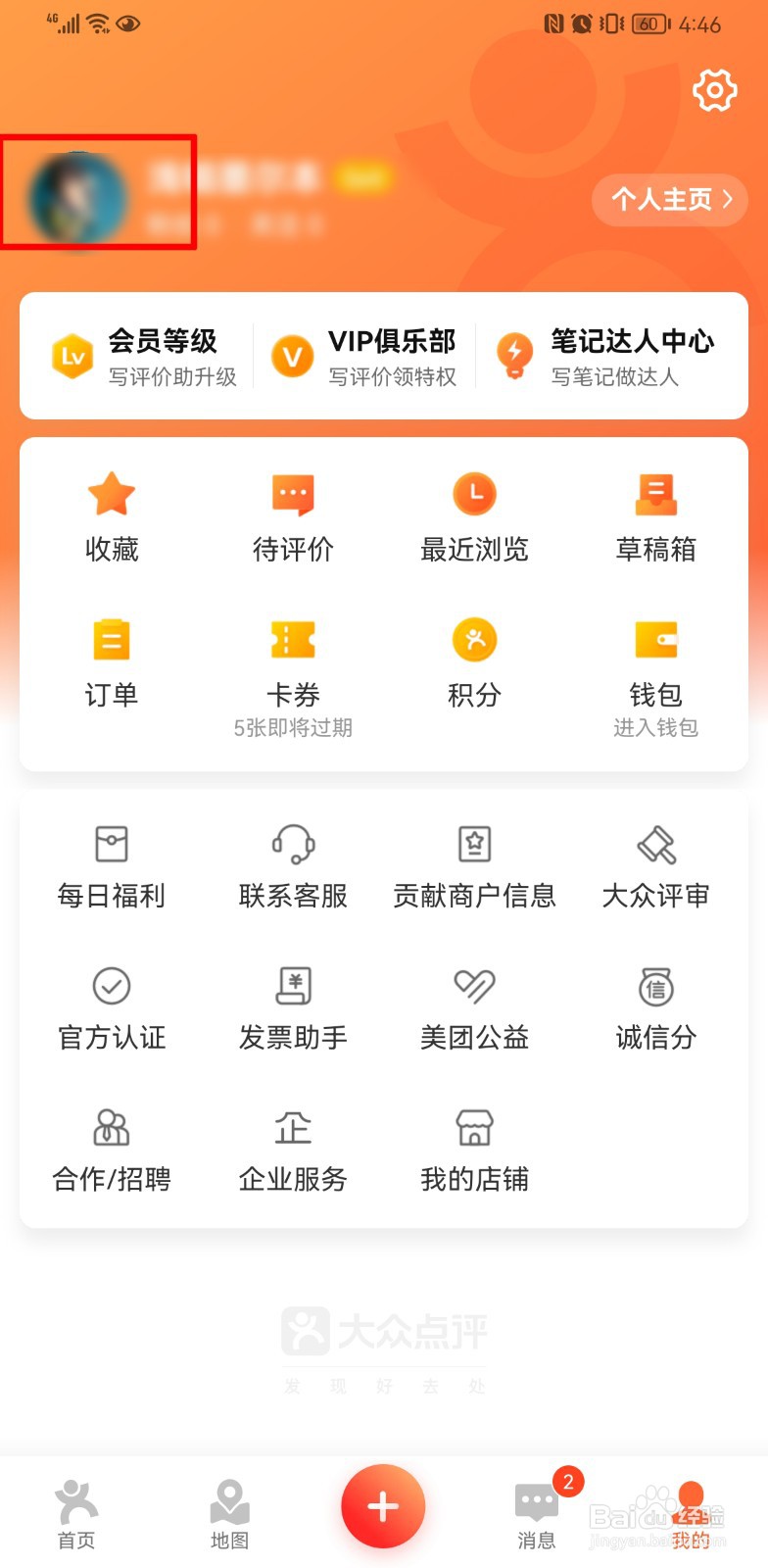768x1568 pixels.
Task: Open 订单 orders
Action: 112,663
